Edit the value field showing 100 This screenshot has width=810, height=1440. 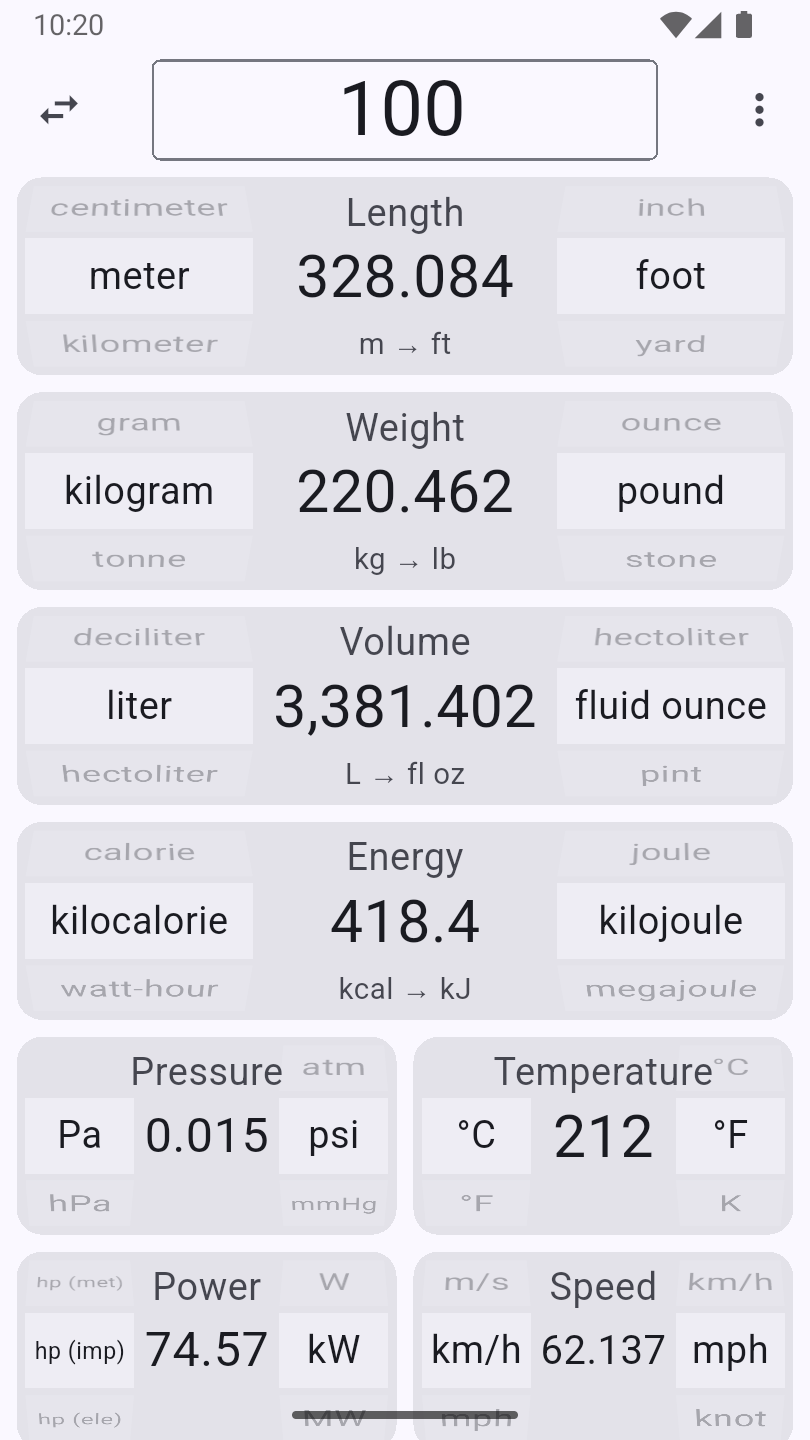pos(404,110)
